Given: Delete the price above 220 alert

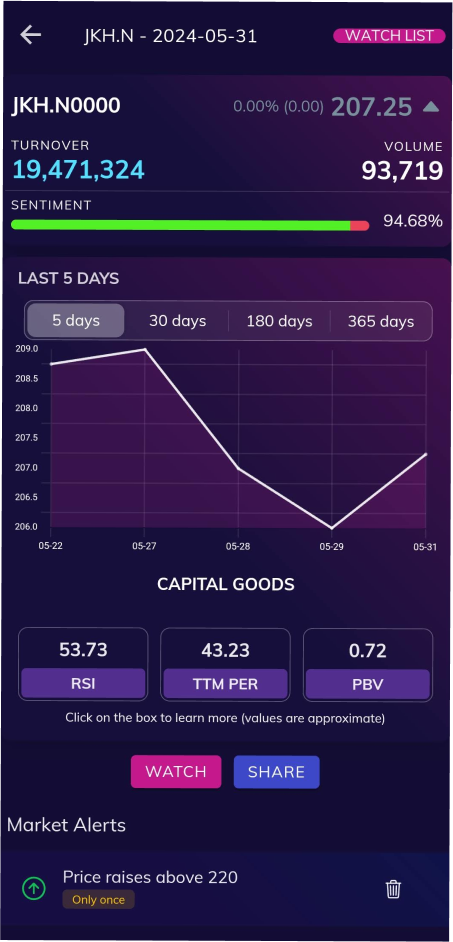Looking at the screenshot, I should click(393, 889).
